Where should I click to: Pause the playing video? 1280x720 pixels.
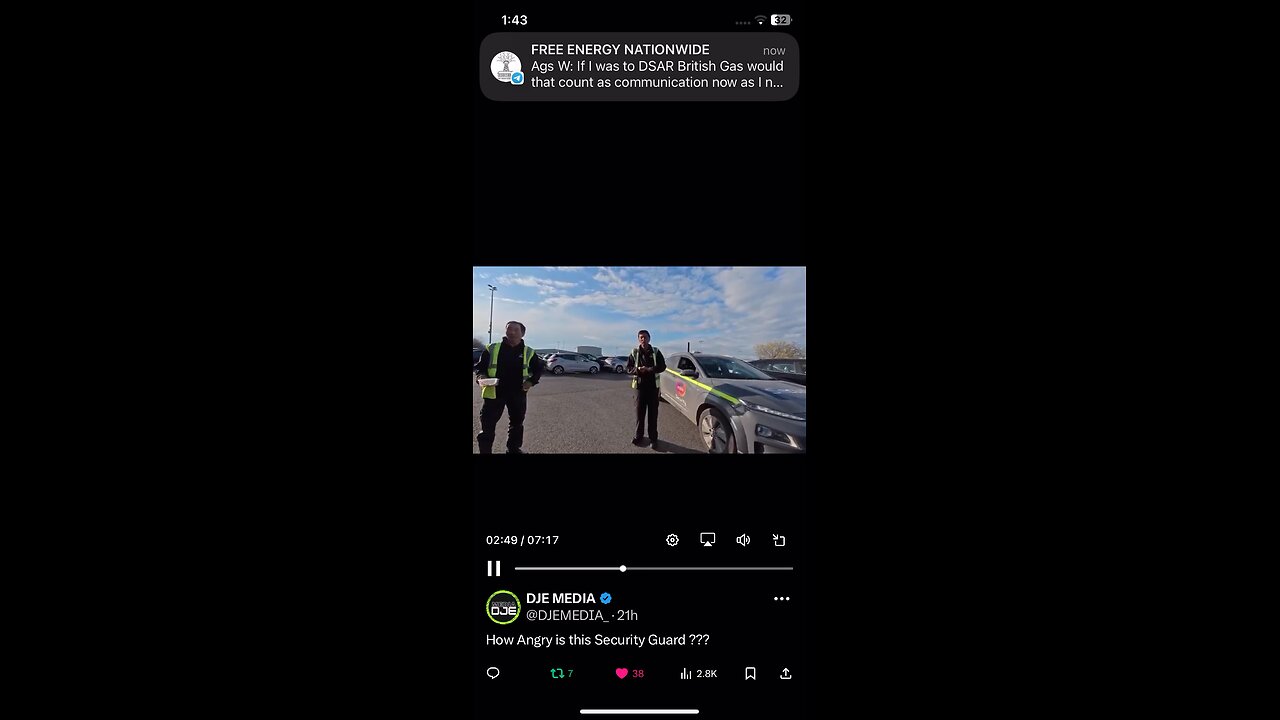click(x=494, y=568)
